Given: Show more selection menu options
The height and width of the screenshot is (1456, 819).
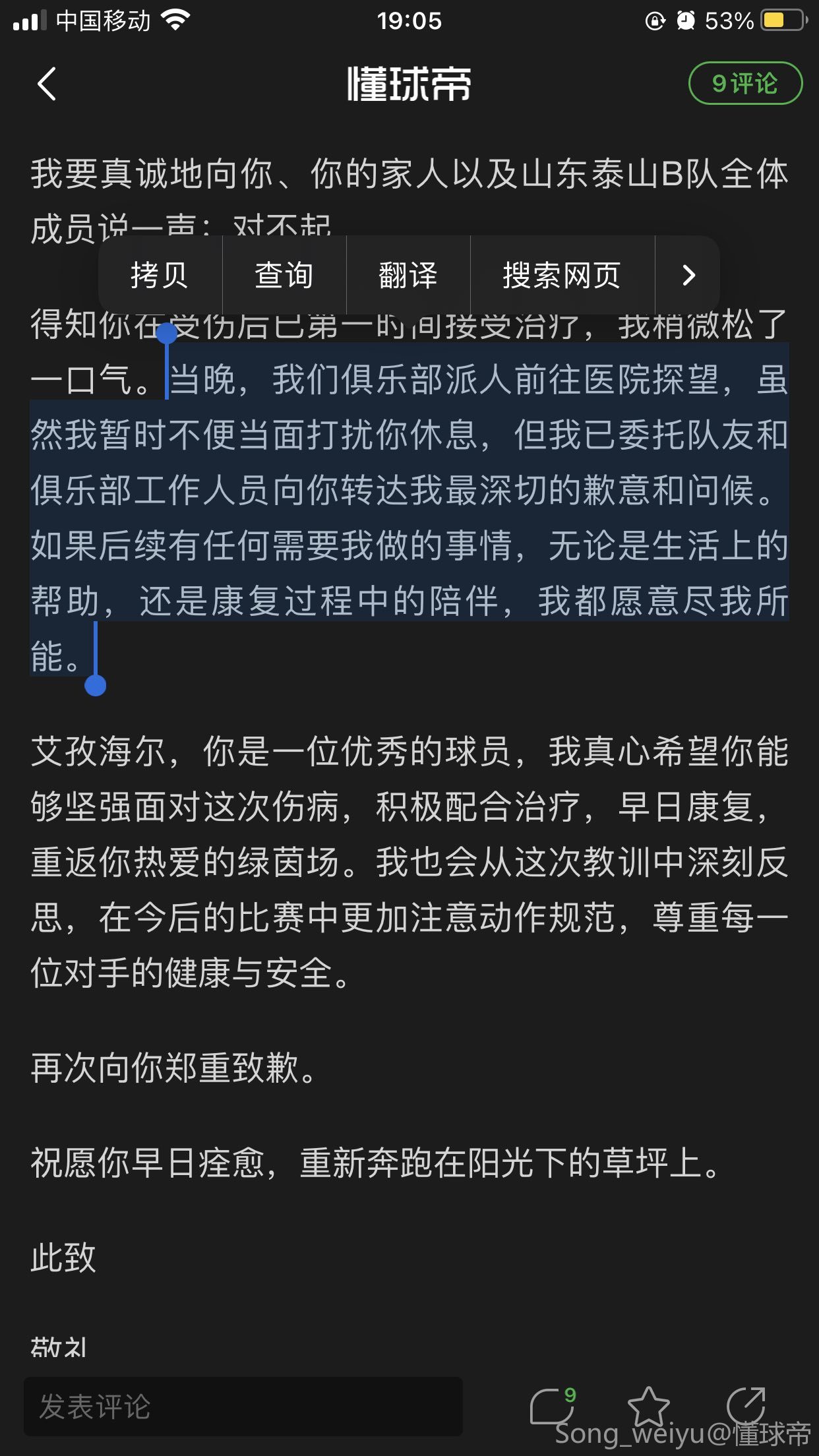Looking at the screenshot, I should (x=688, y=275).
